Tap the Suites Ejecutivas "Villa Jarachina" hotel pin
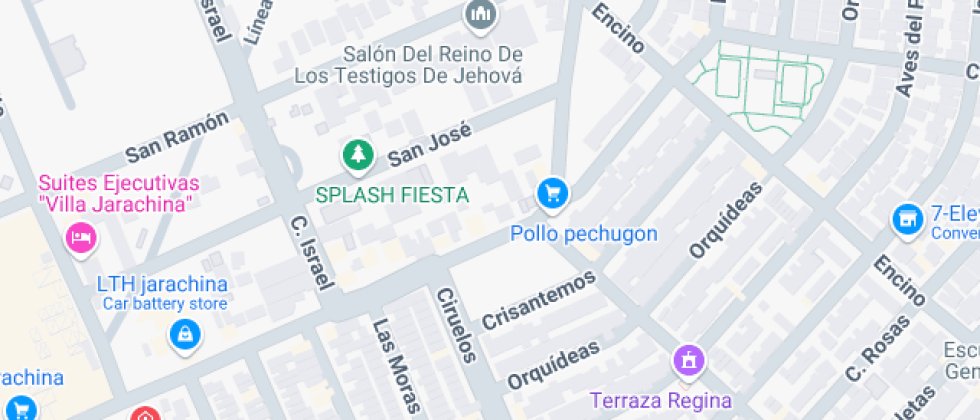 (81, 238)
